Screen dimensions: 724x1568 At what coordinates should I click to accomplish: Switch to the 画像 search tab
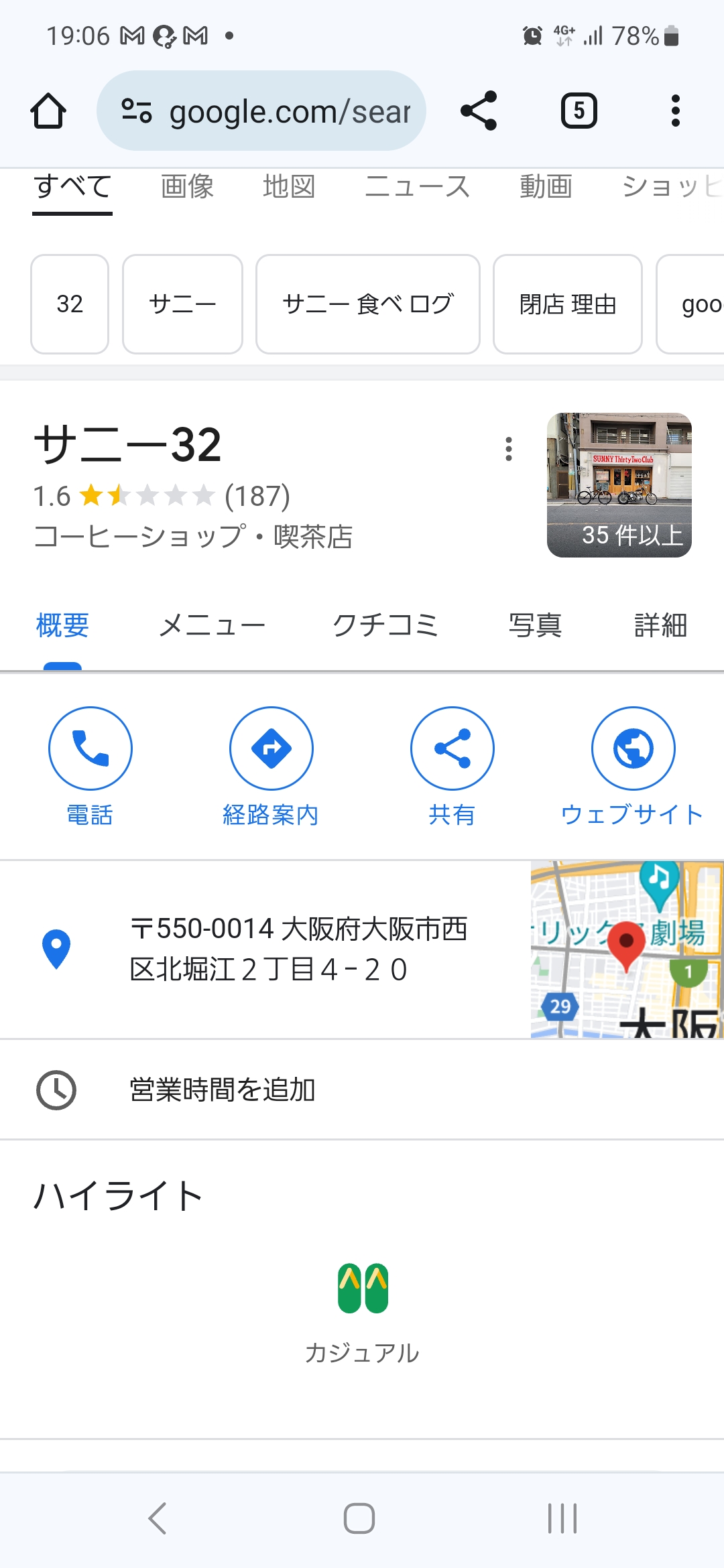click(187, 186)
